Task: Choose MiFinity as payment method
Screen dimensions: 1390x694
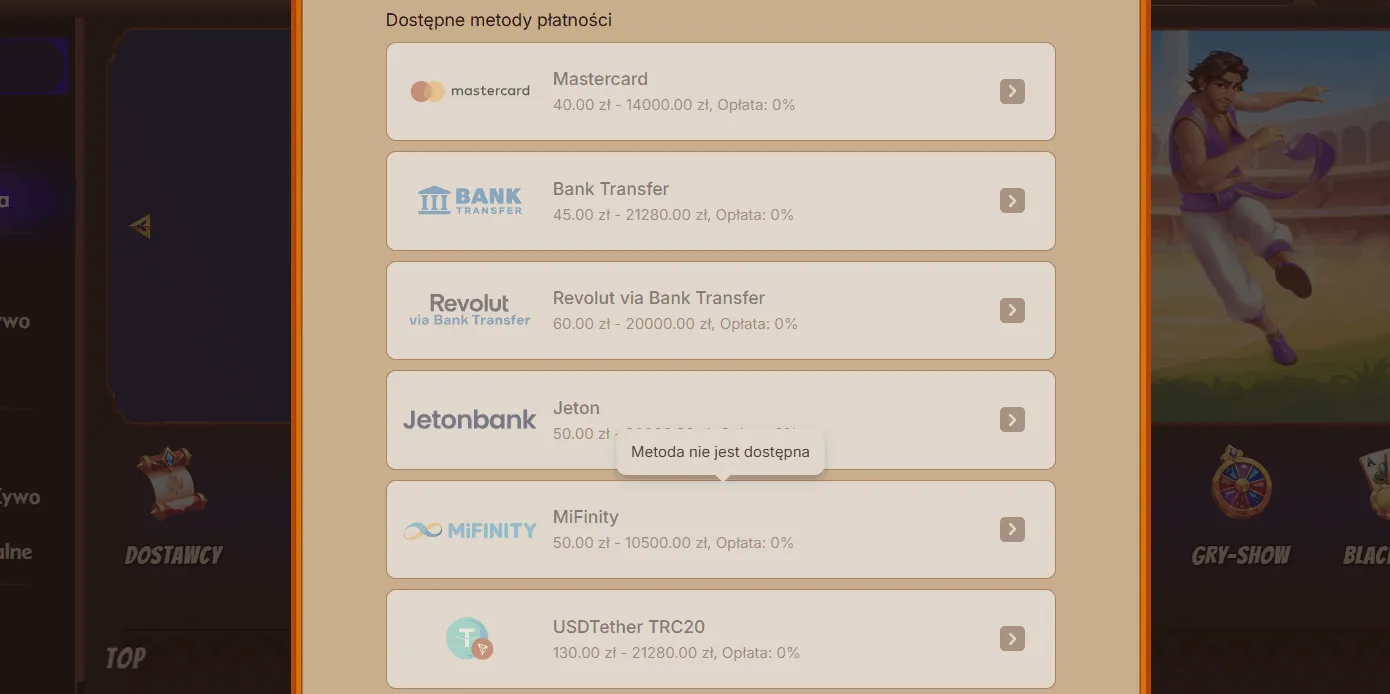Action: click(720, 529)
